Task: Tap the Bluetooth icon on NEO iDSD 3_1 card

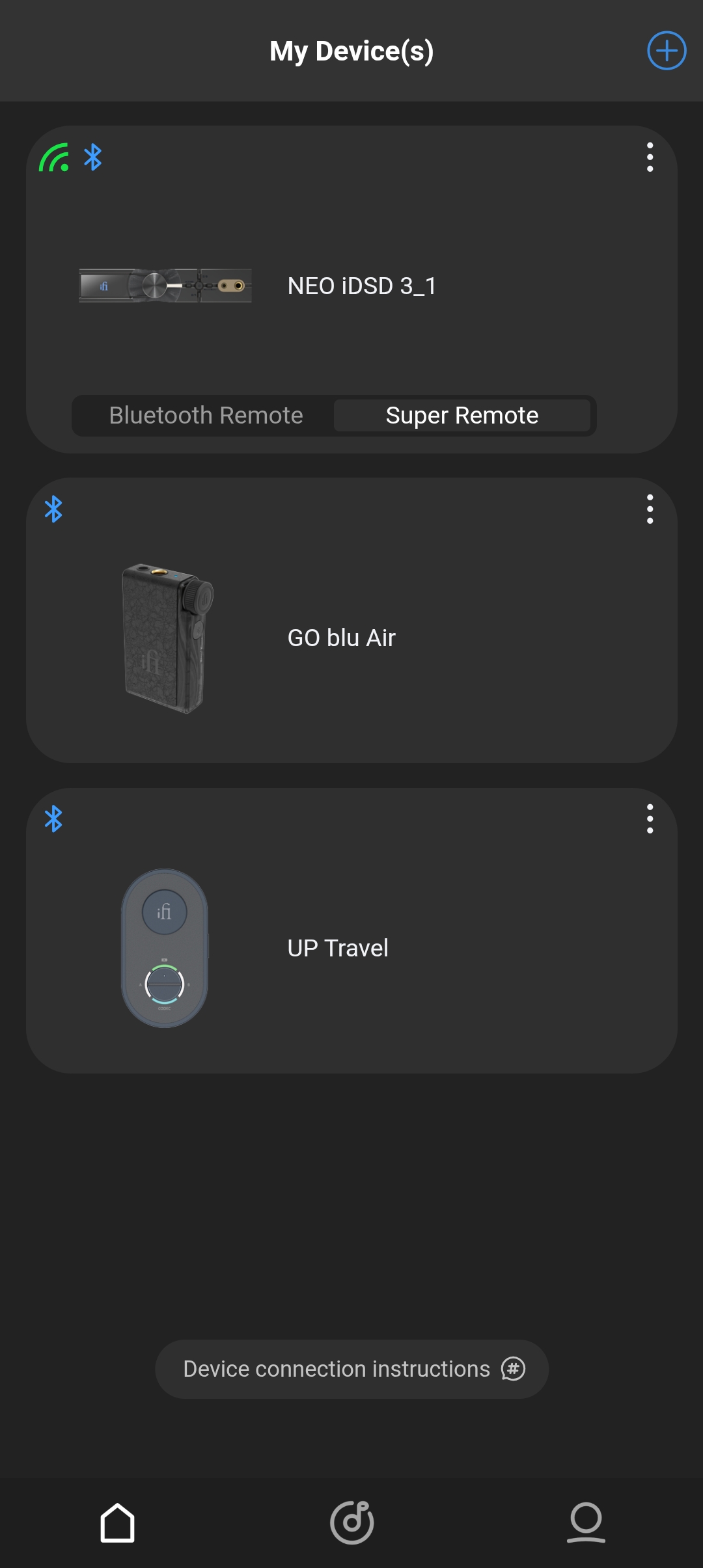Action: pos(93,157)
